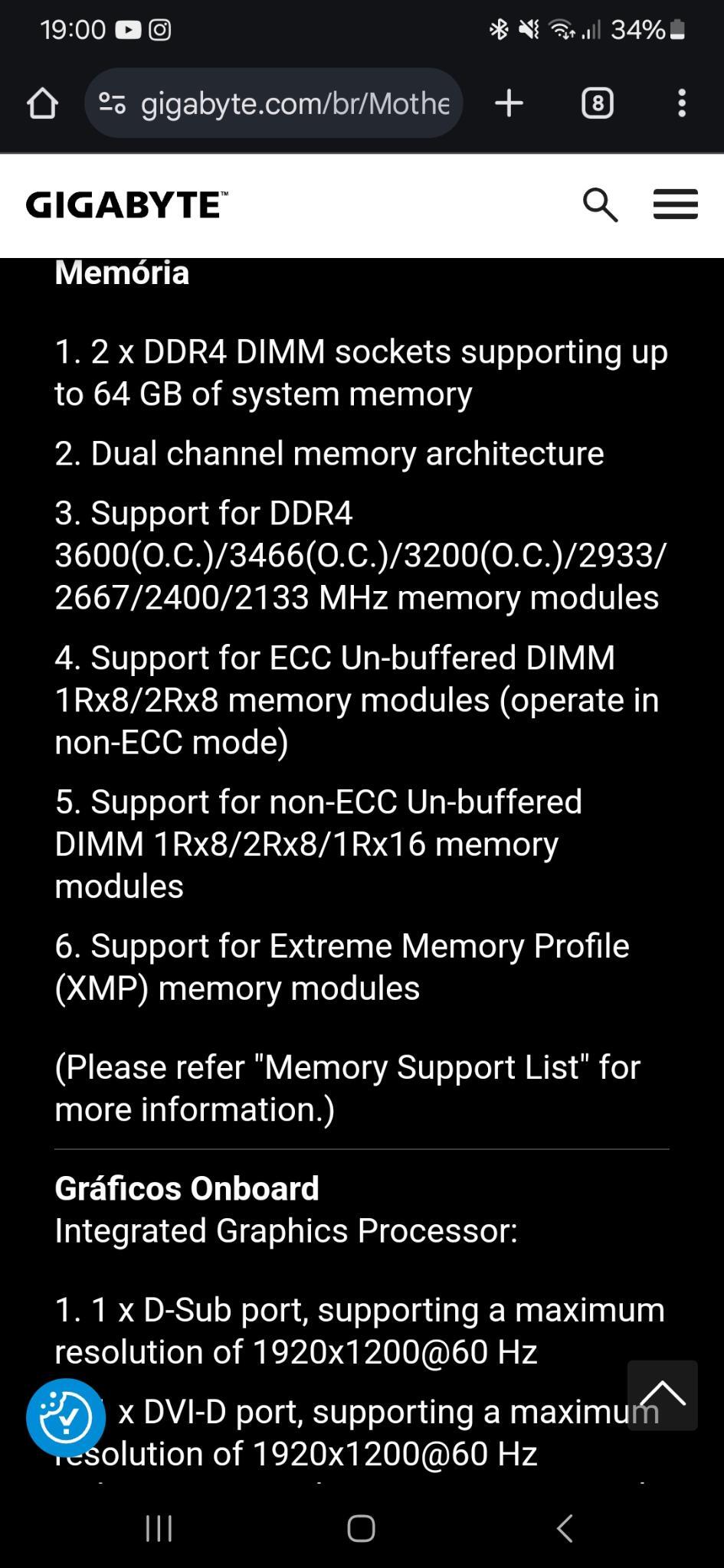Open the Gigabyte site search
This screenshot has width=724, height=1568.
600,205
